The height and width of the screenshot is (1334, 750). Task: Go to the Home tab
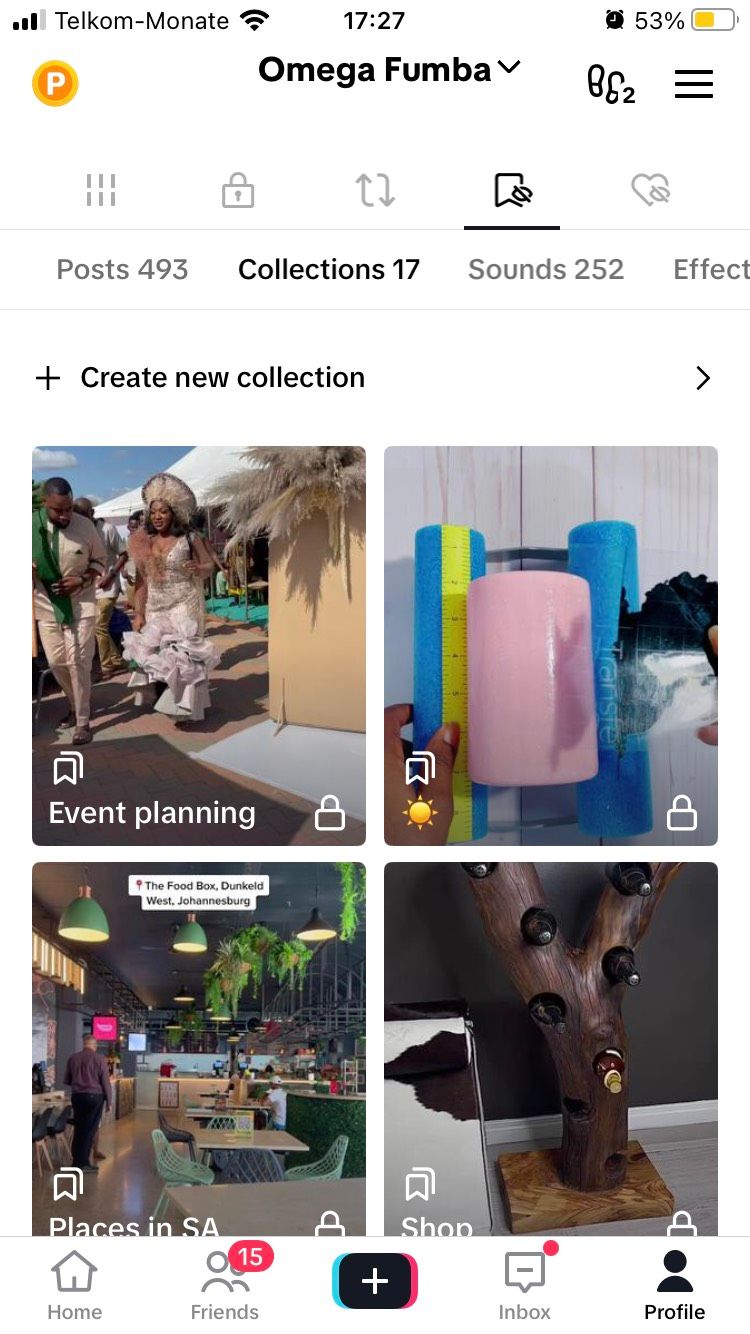(75, 1286)
